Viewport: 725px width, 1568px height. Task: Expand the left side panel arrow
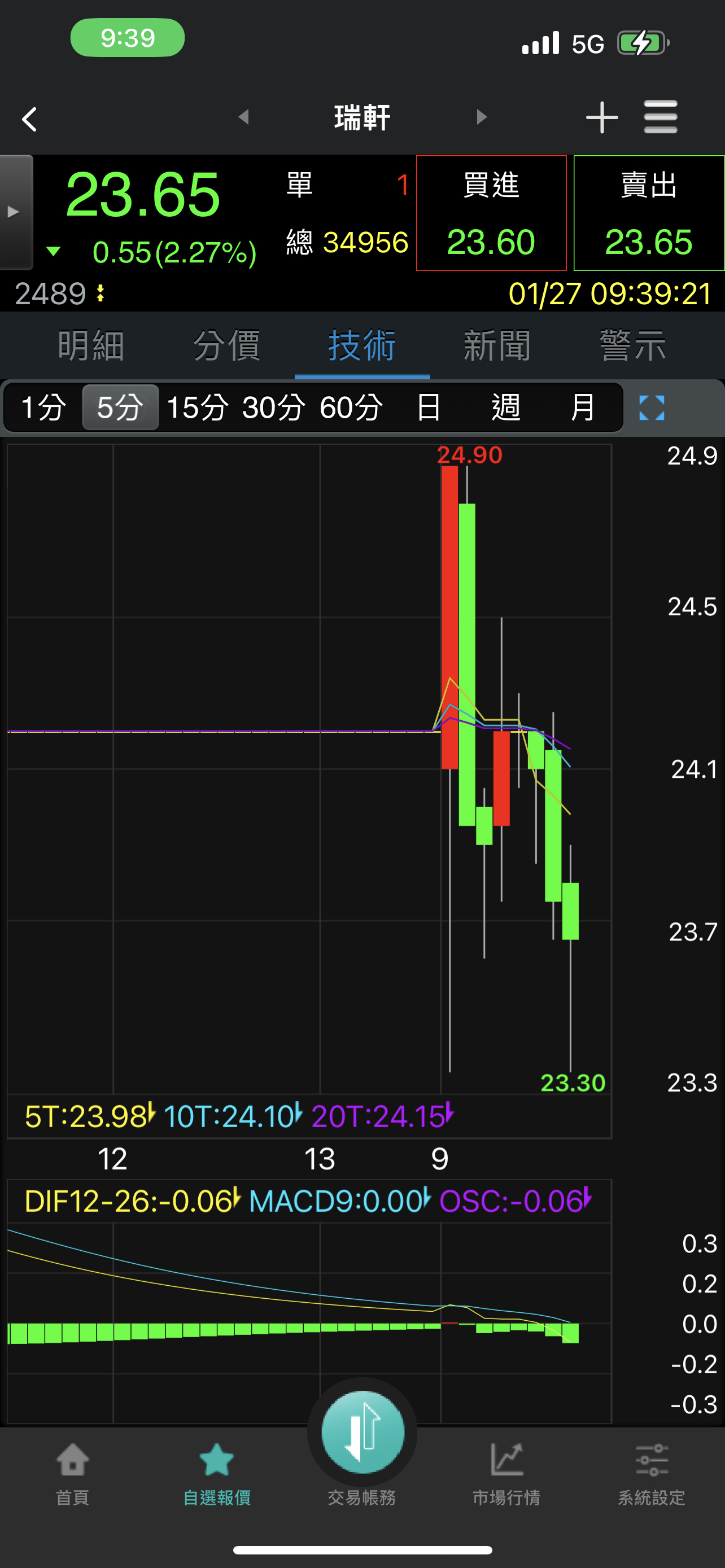[x=15, y=212]
